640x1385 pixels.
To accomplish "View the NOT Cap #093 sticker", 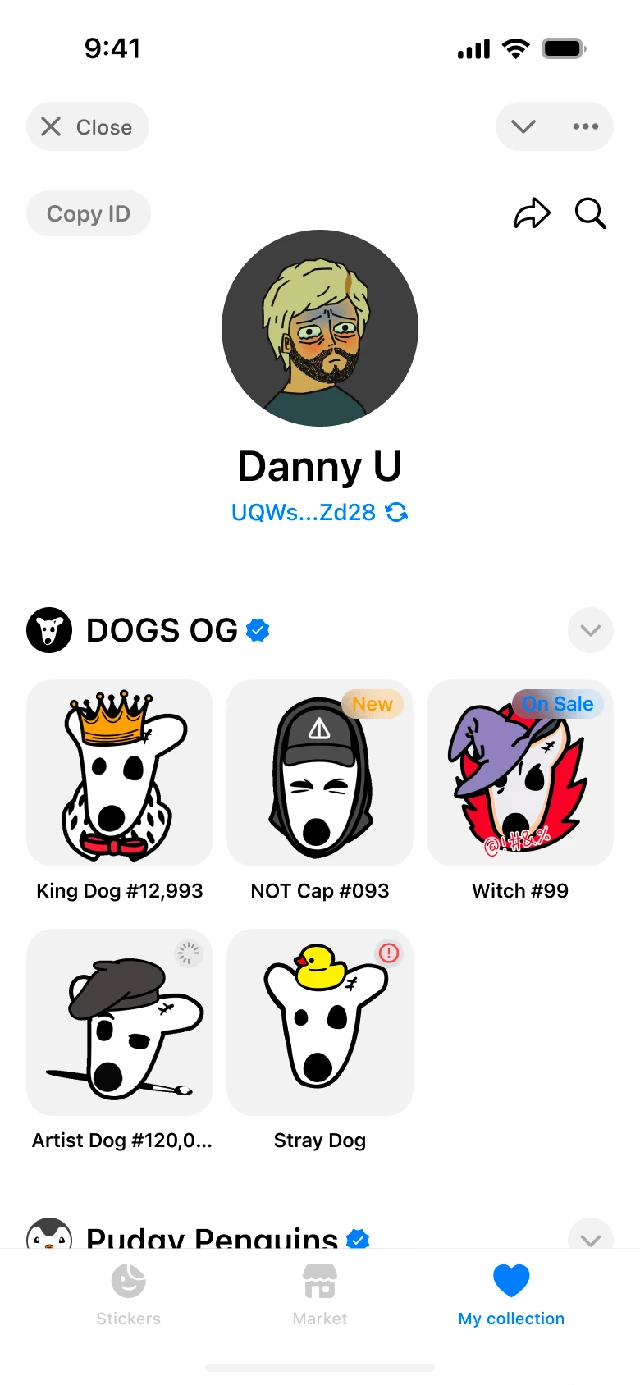I will point(319,773).
